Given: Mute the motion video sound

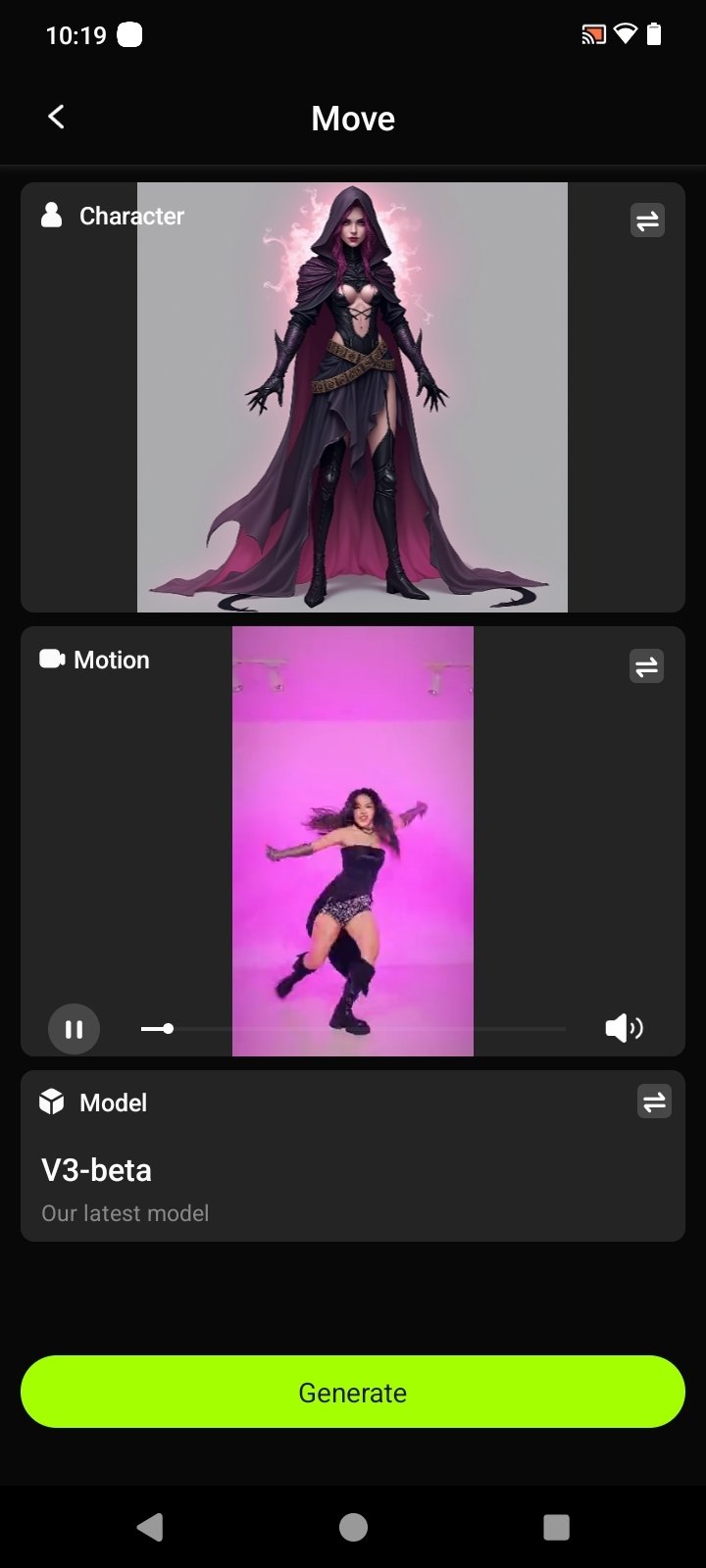Looking at the screenshot, I should [624, 1028].
